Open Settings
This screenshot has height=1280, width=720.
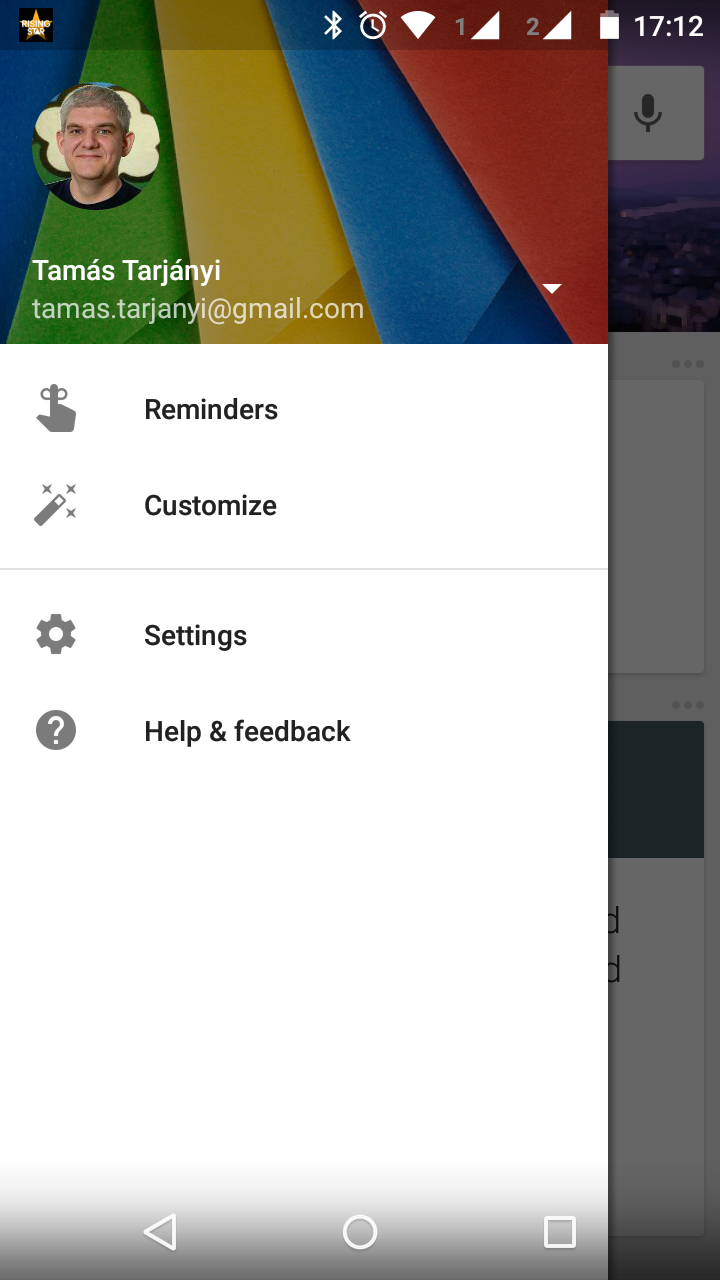tap(195, 635)
